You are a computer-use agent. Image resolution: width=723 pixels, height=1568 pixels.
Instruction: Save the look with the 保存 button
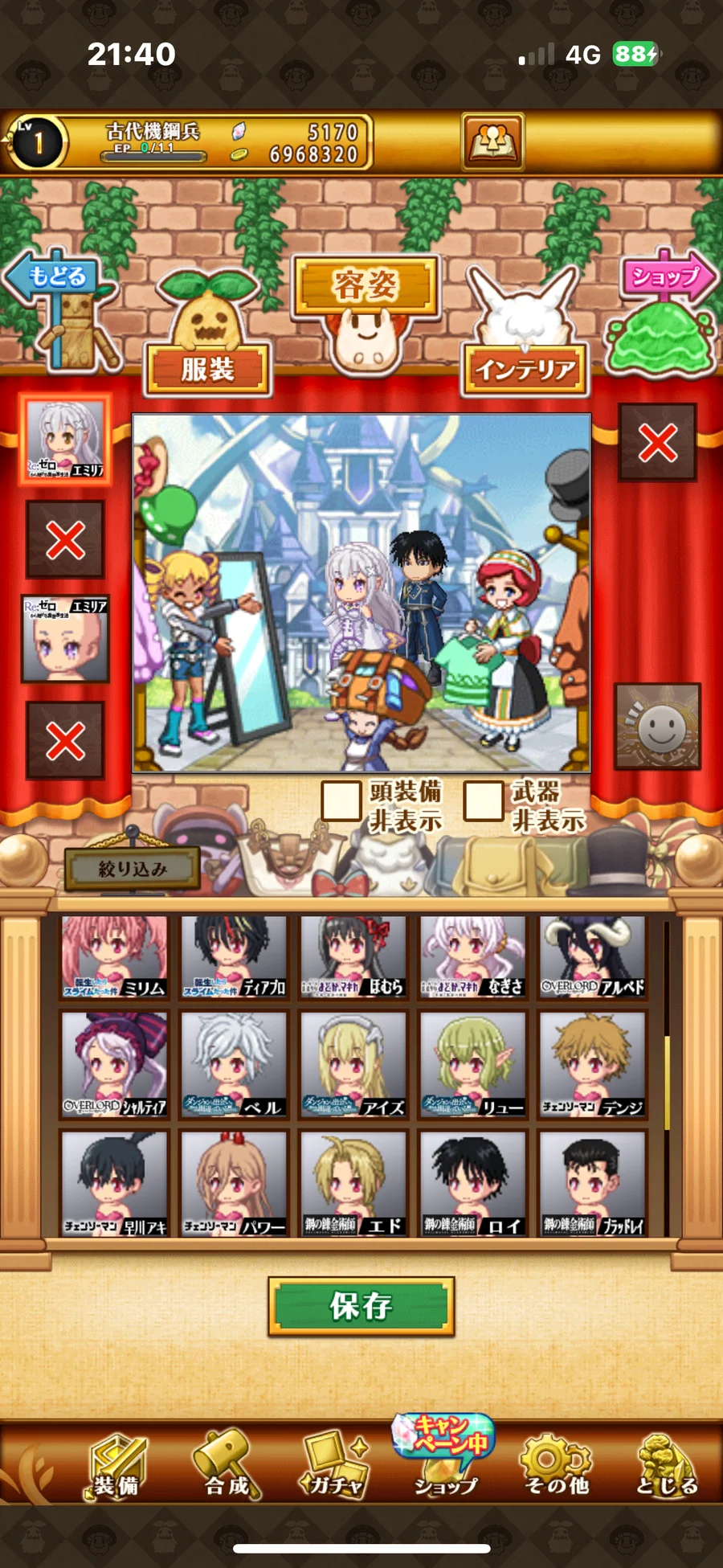361,1307
